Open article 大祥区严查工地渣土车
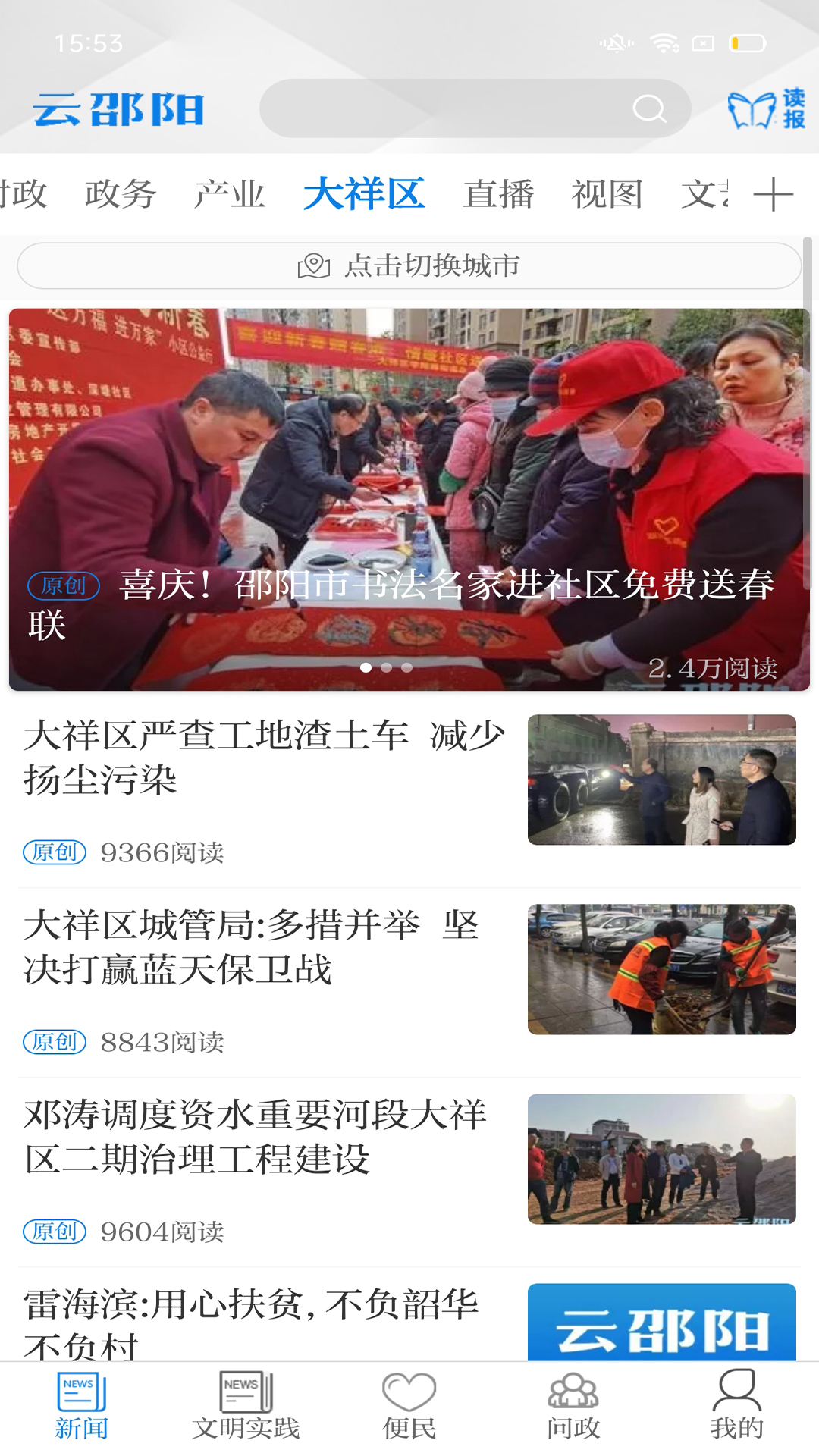Image resolution: width=819 pixels, height=1456 pixels. 265,758
